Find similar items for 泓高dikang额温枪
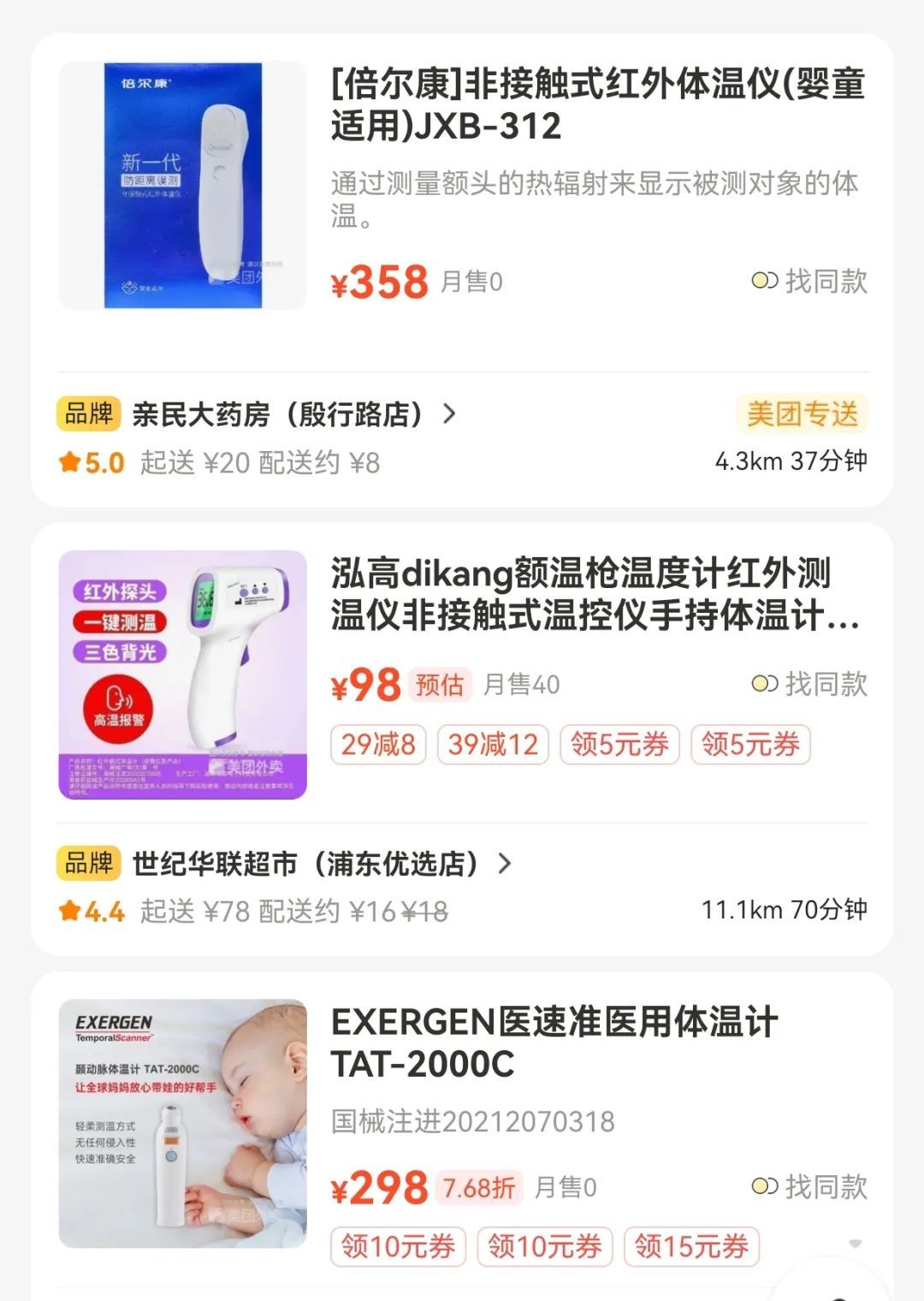Viewport: 924px width, 1301px height. 809,684
